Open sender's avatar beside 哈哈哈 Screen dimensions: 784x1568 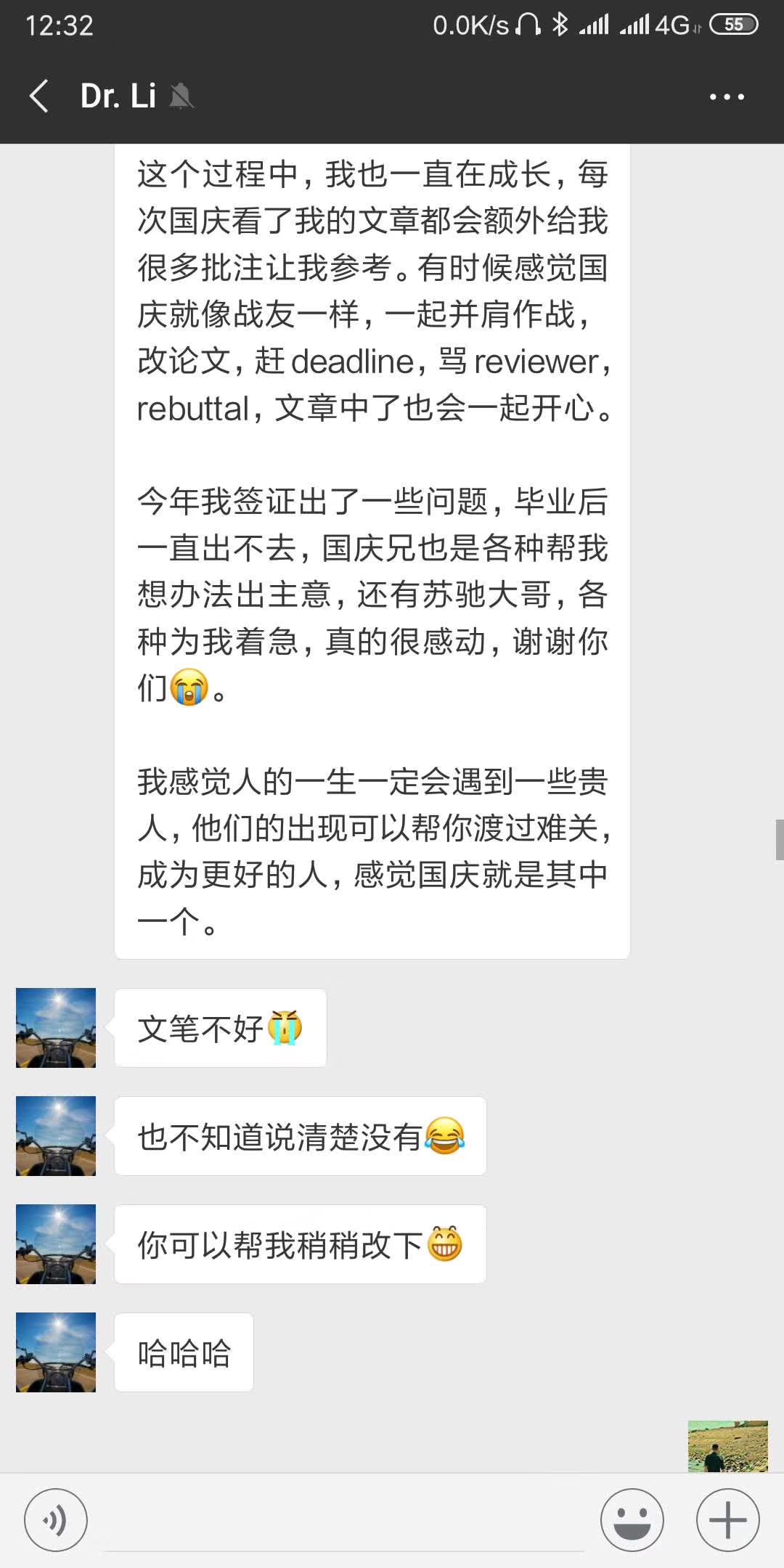[x=56, y=1352]
